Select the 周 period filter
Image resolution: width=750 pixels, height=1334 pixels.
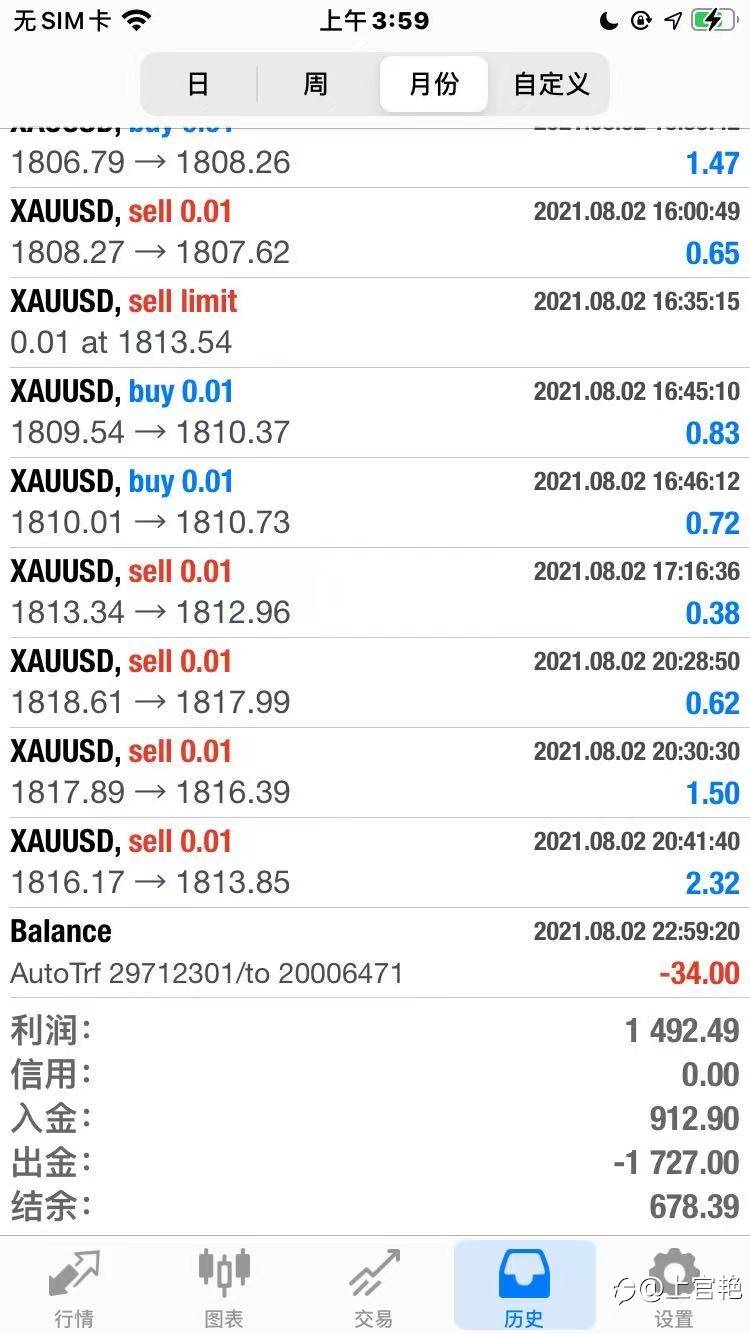[x=315, y=84]
